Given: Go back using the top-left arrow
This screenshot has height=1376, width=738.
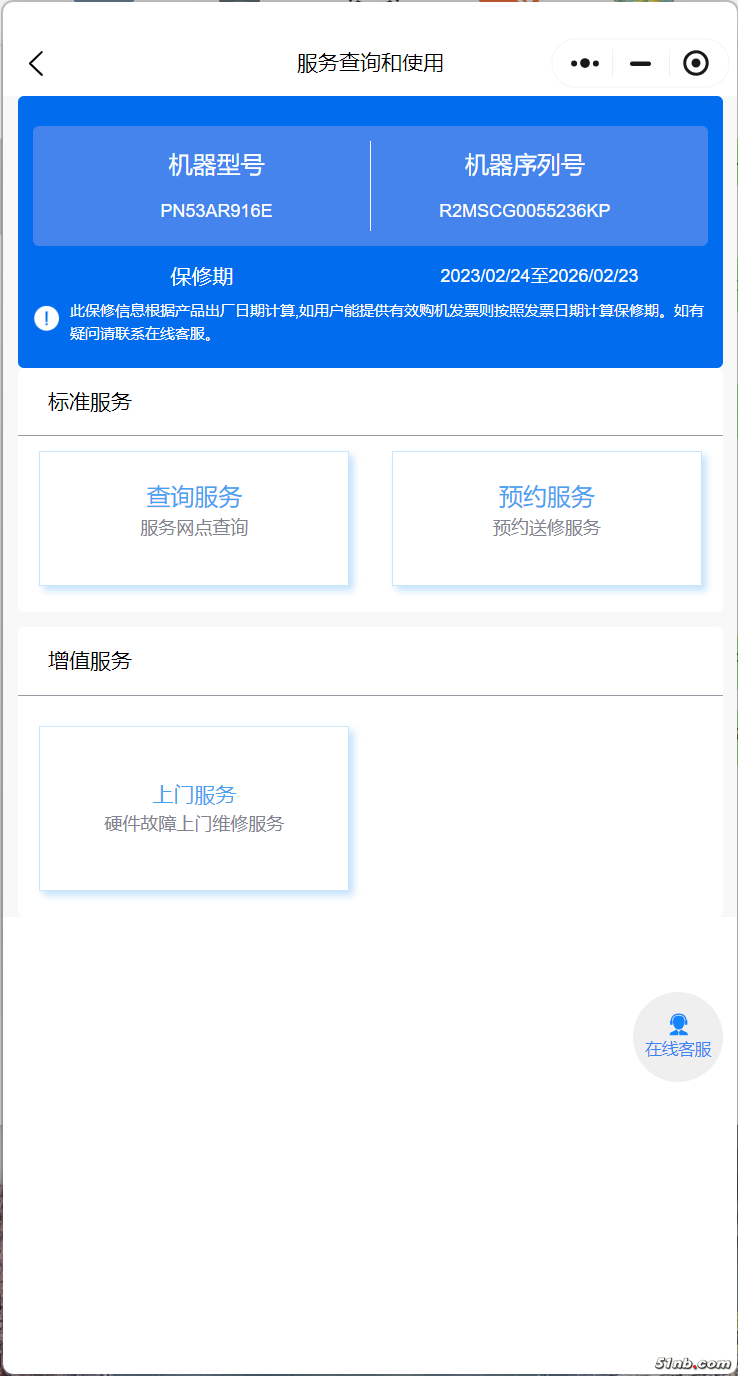Looking at the screenshot, I should click(36, 64).
